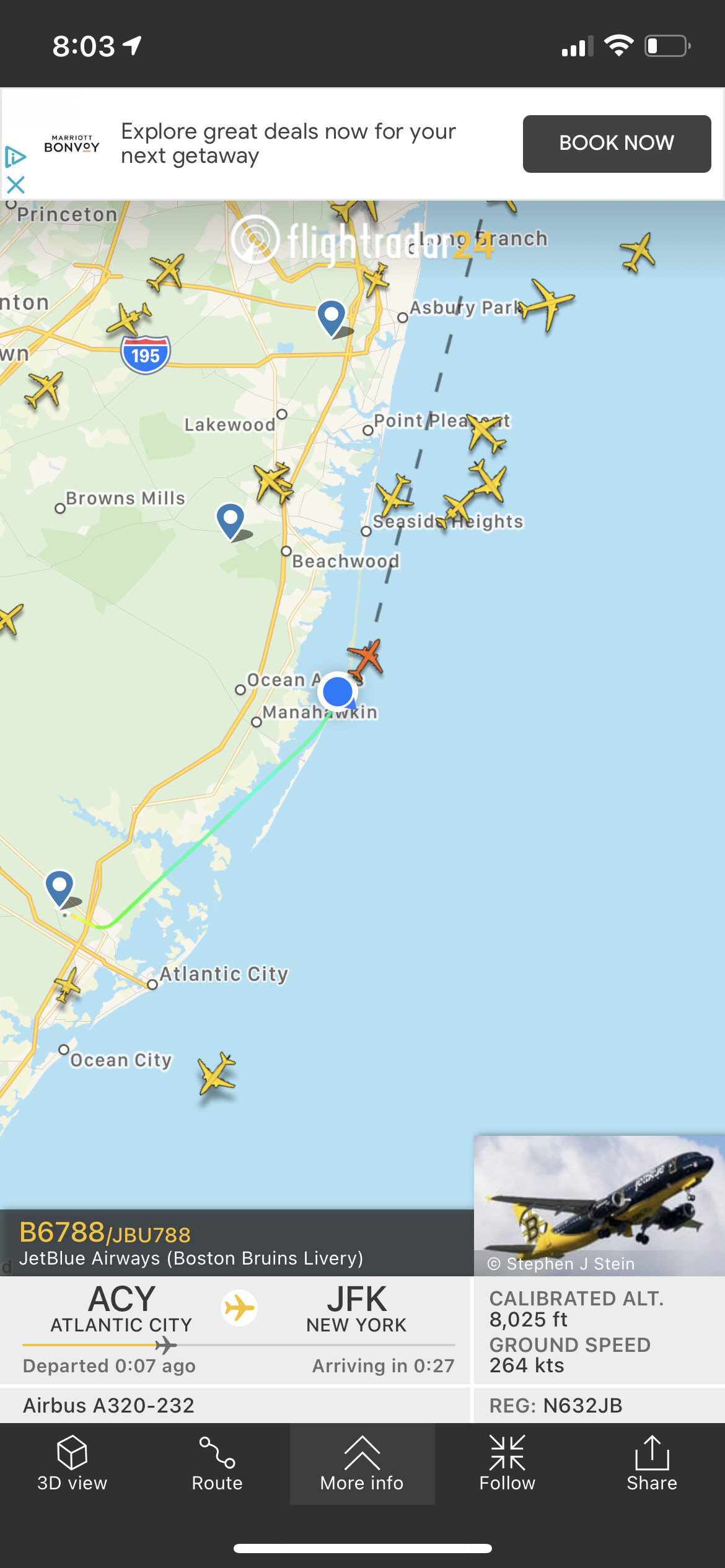Image resolution: width=725 pixels, height=1568 pixels.
Task: Expand More info panel
Action: click(362, 1464)
